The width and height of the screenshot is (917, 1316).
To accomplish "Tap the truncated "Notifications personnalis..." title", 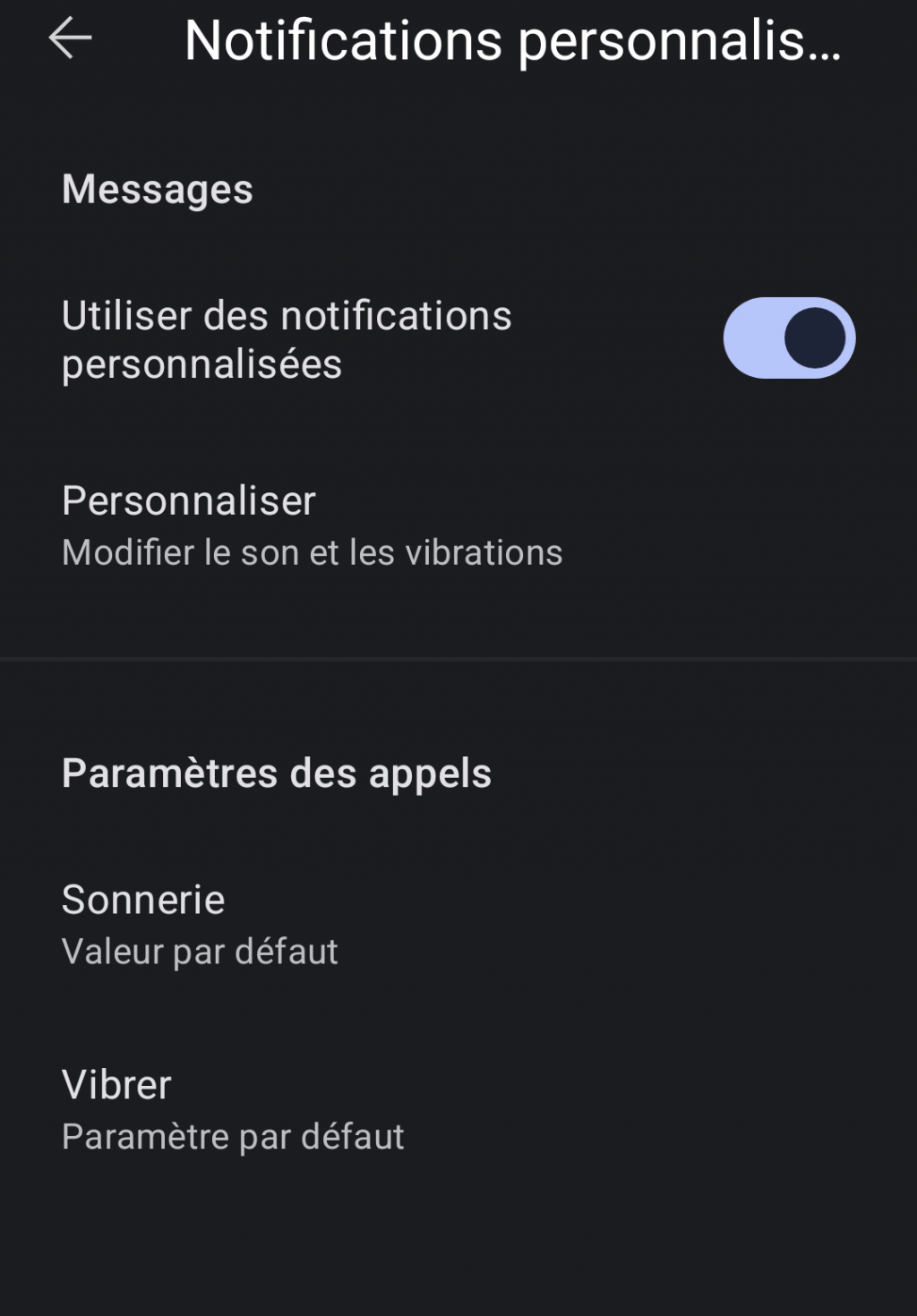I will (x=513, y=38).
